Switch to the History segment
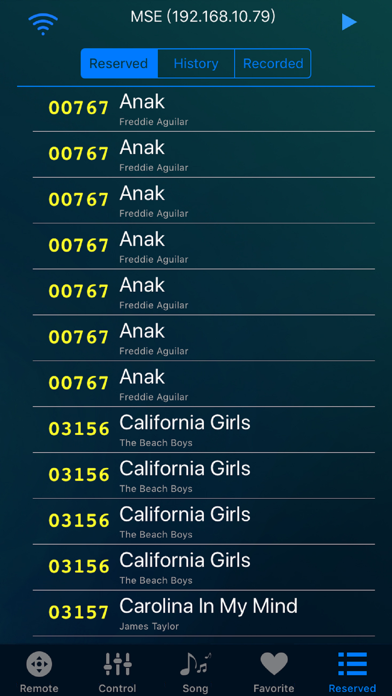Viewport: 392px width, 696px height. (x=196, y=63)
